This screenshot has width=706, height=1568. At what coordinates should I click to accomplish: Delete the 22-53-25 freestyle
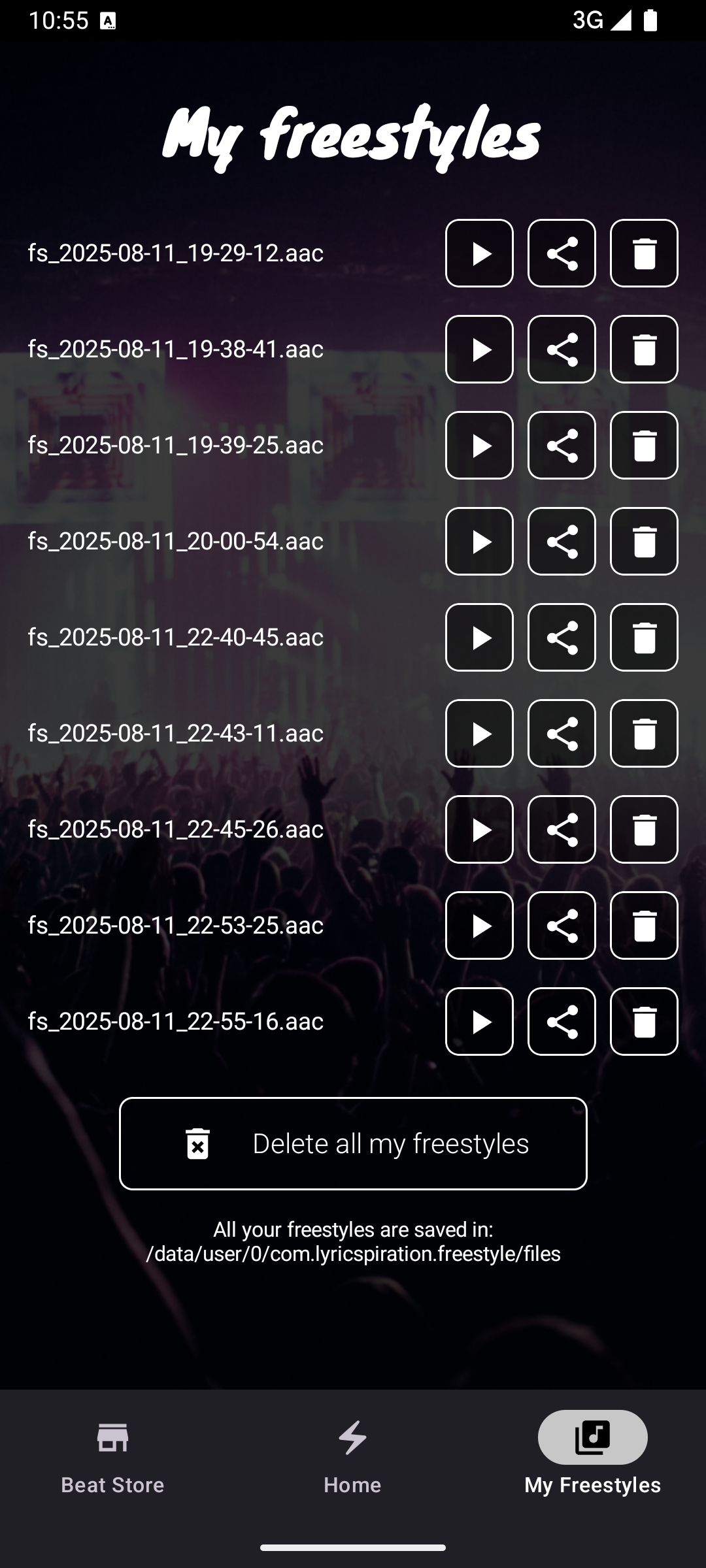tap(644, 926)
